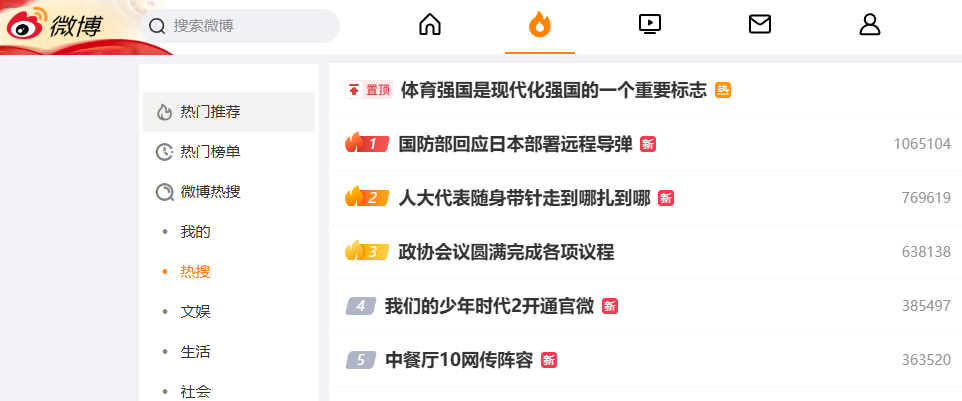Screen dimensions: 962x401
Task: Select 我的 in the sidebar
Action: (x=195, y=232)
